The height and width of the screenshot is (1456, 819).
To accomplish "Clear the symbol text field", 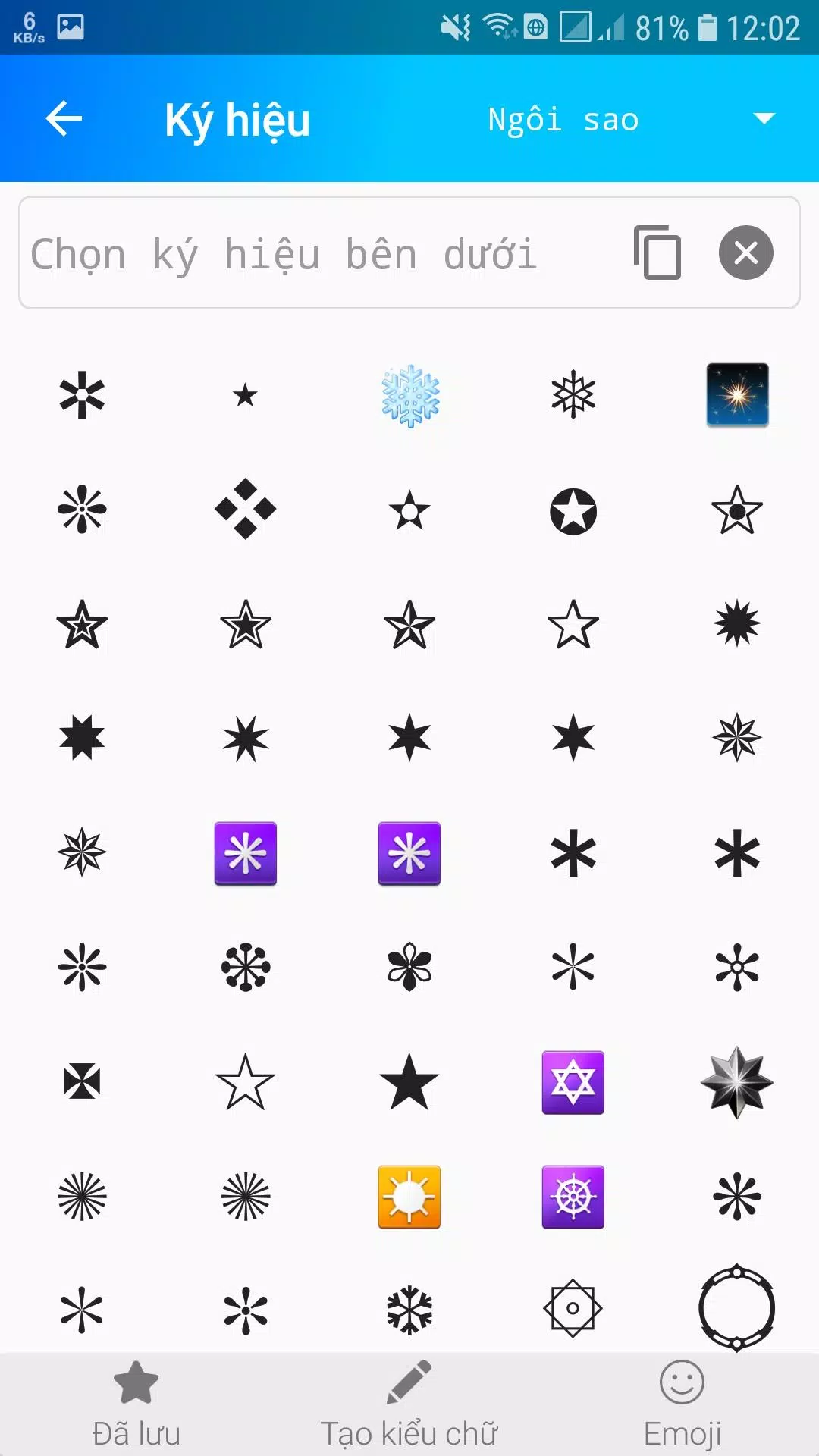I will pos(745,253).
